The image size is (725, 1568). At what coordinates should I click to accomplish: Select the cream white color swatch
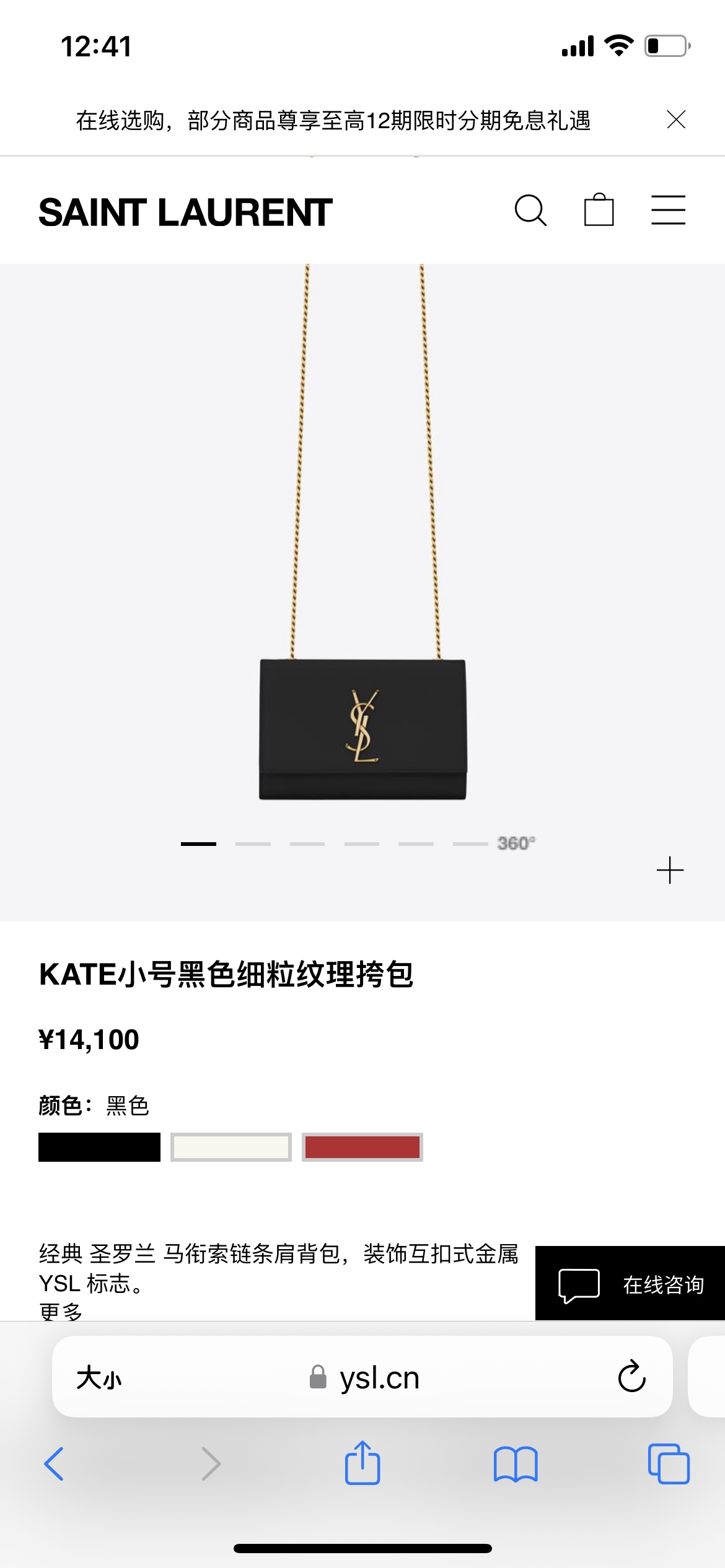[x=231, y=1147]
